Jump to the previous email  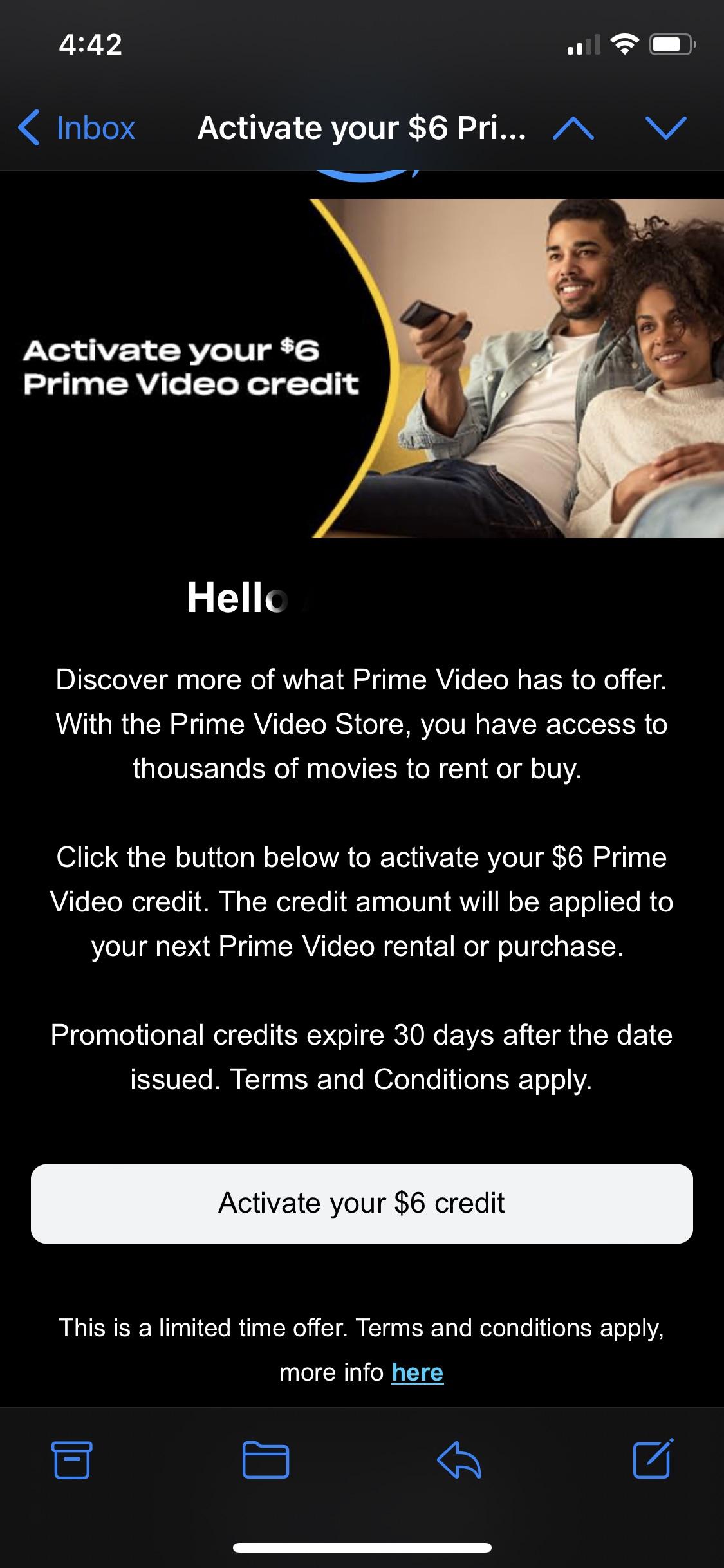(573, 127)
